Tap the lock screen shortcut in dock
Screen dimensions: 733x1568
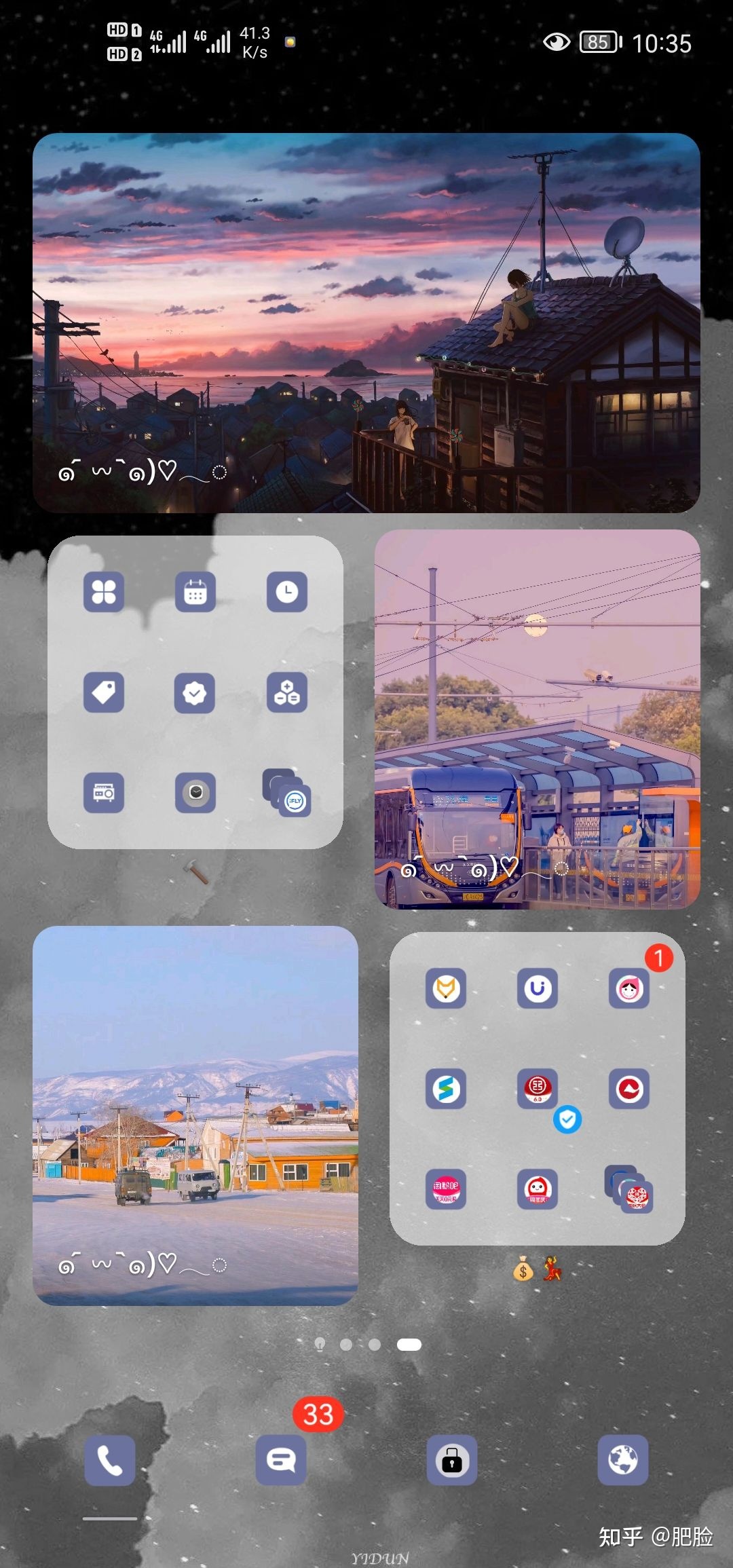(x=452, y=1460)
